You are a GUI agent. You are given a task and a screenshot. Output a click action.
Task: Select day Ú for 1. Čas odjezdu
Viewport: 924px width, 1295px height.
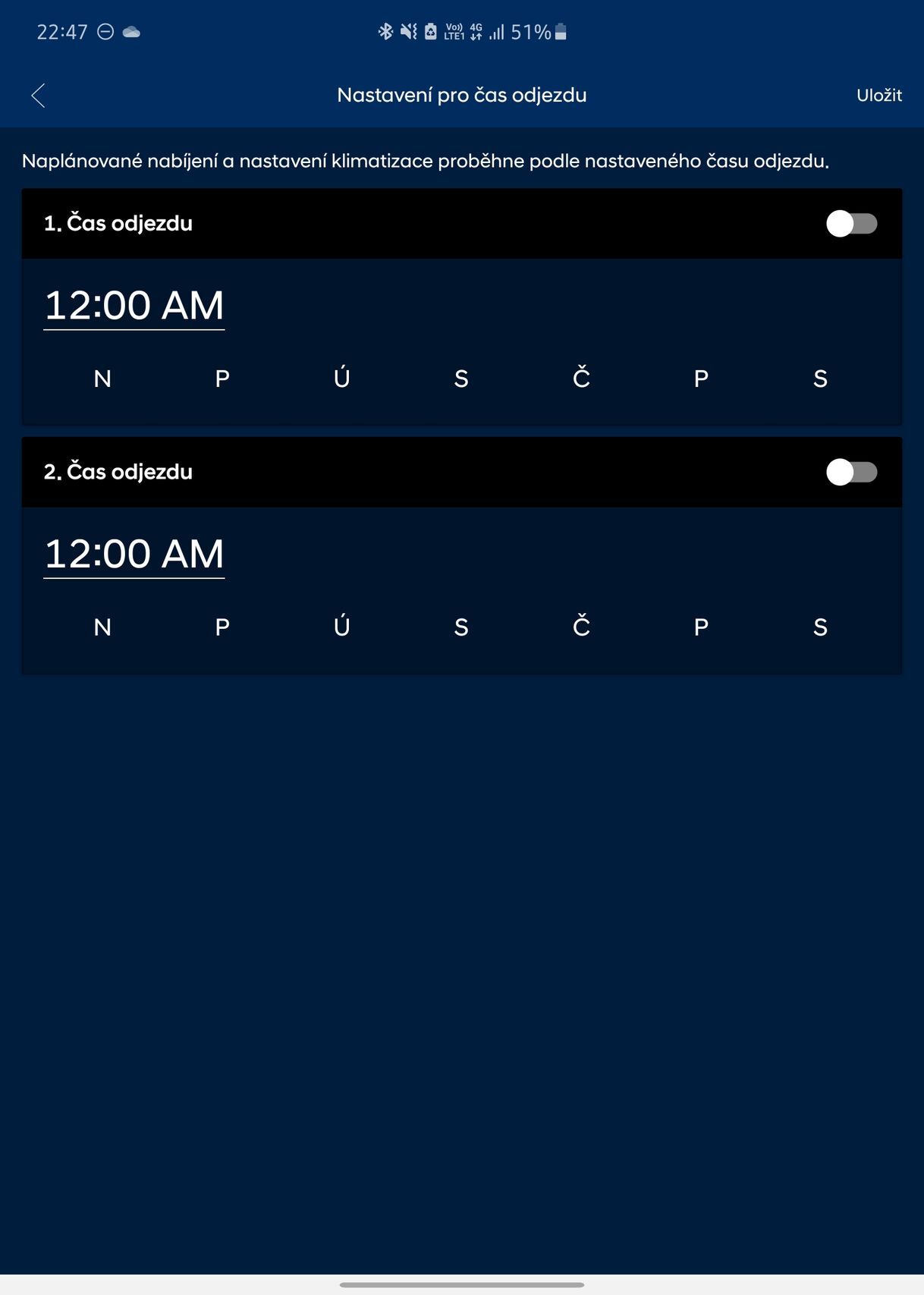click(342, 379)
